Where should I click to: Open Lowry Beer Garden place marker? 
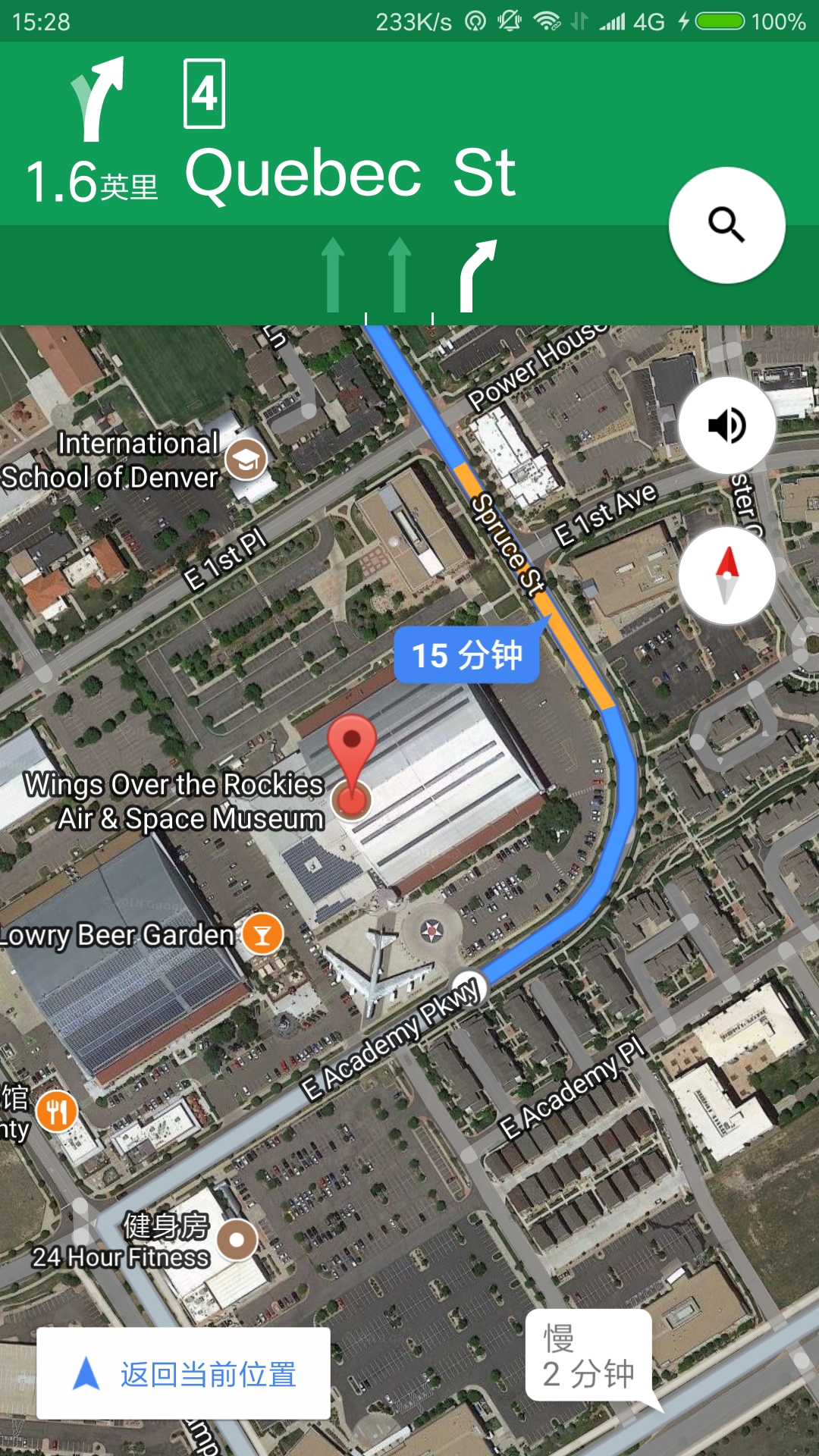(262, 934)
